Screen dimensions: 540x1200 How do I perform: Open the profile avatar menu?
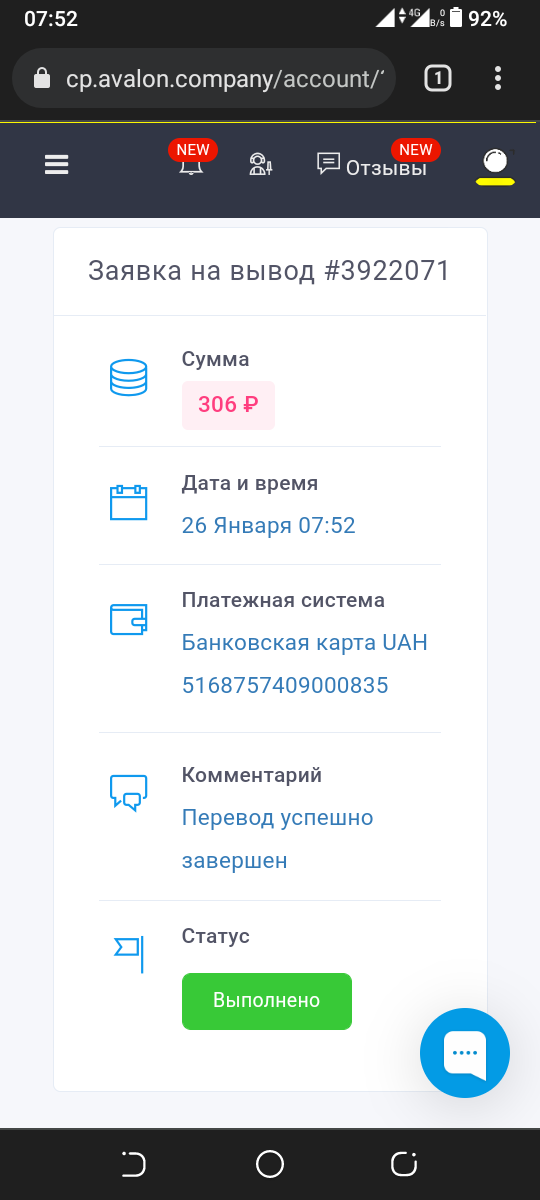click(x=495, y=162)
